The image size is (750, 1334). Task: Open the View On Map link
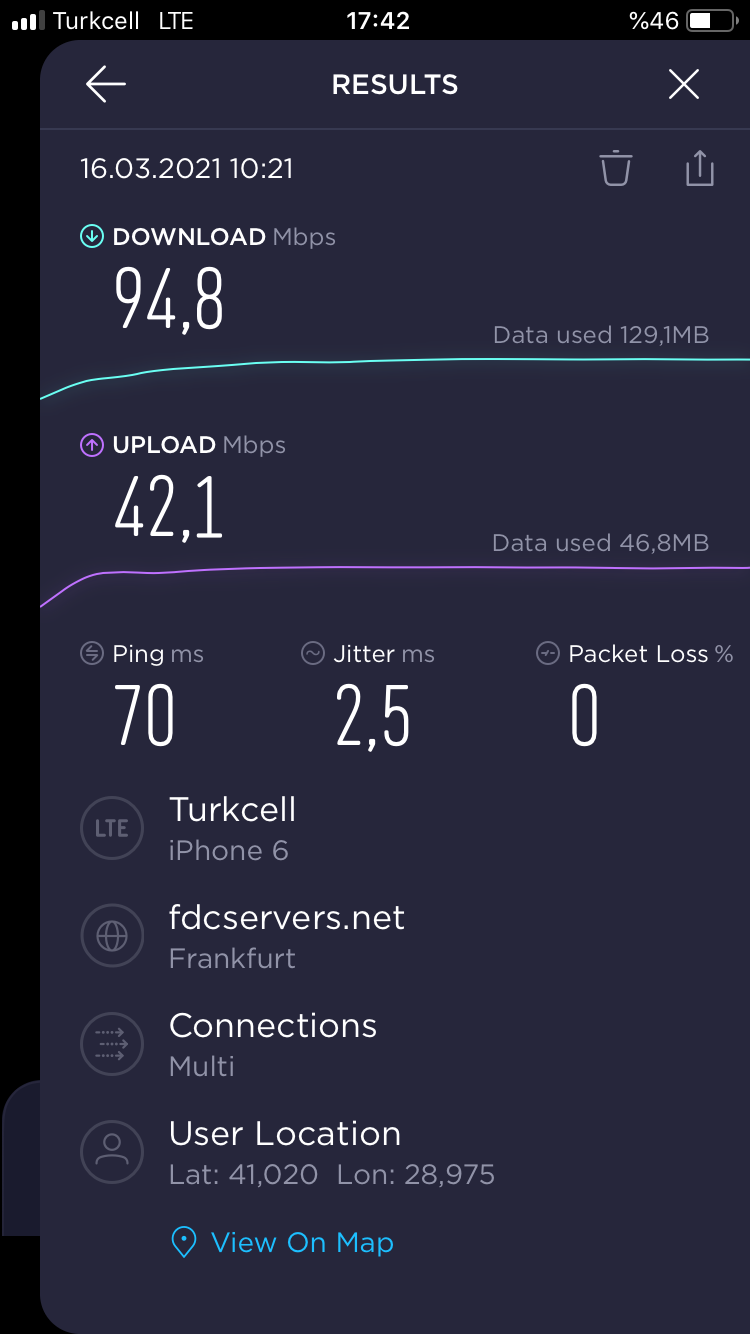283,1242
